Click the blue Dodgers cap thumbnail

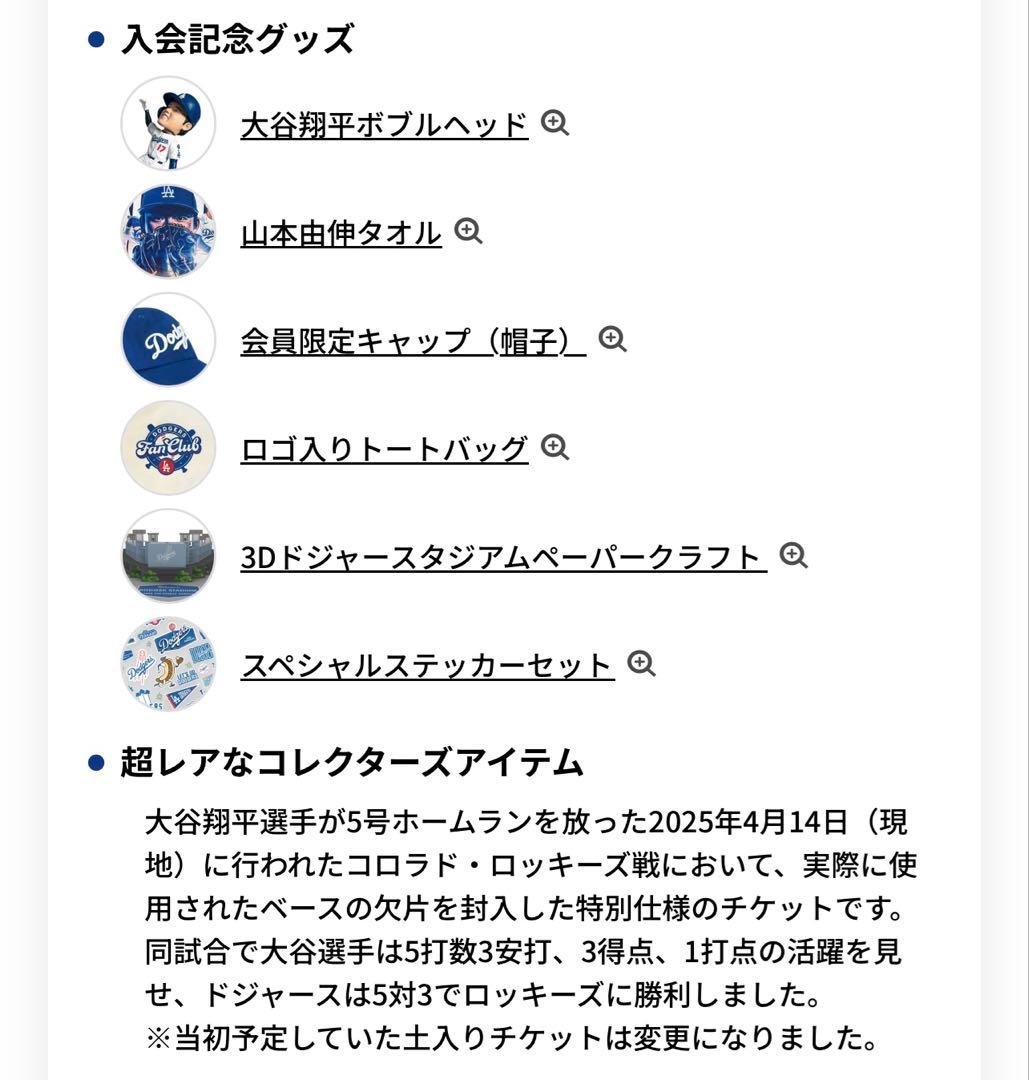click(x=167, y=339)
